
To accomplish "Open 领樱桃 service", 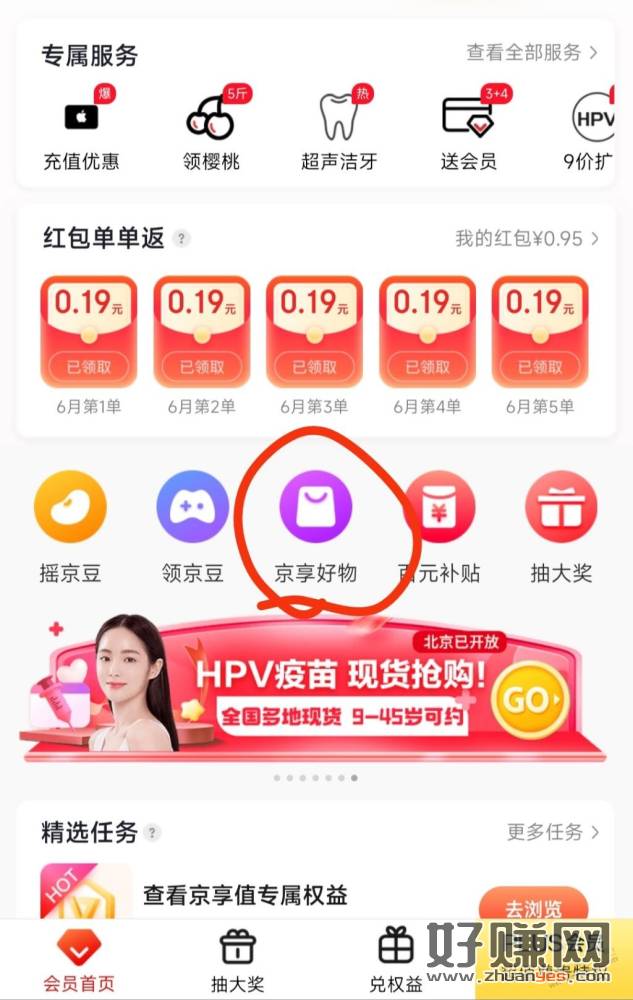I will point(211,128).
